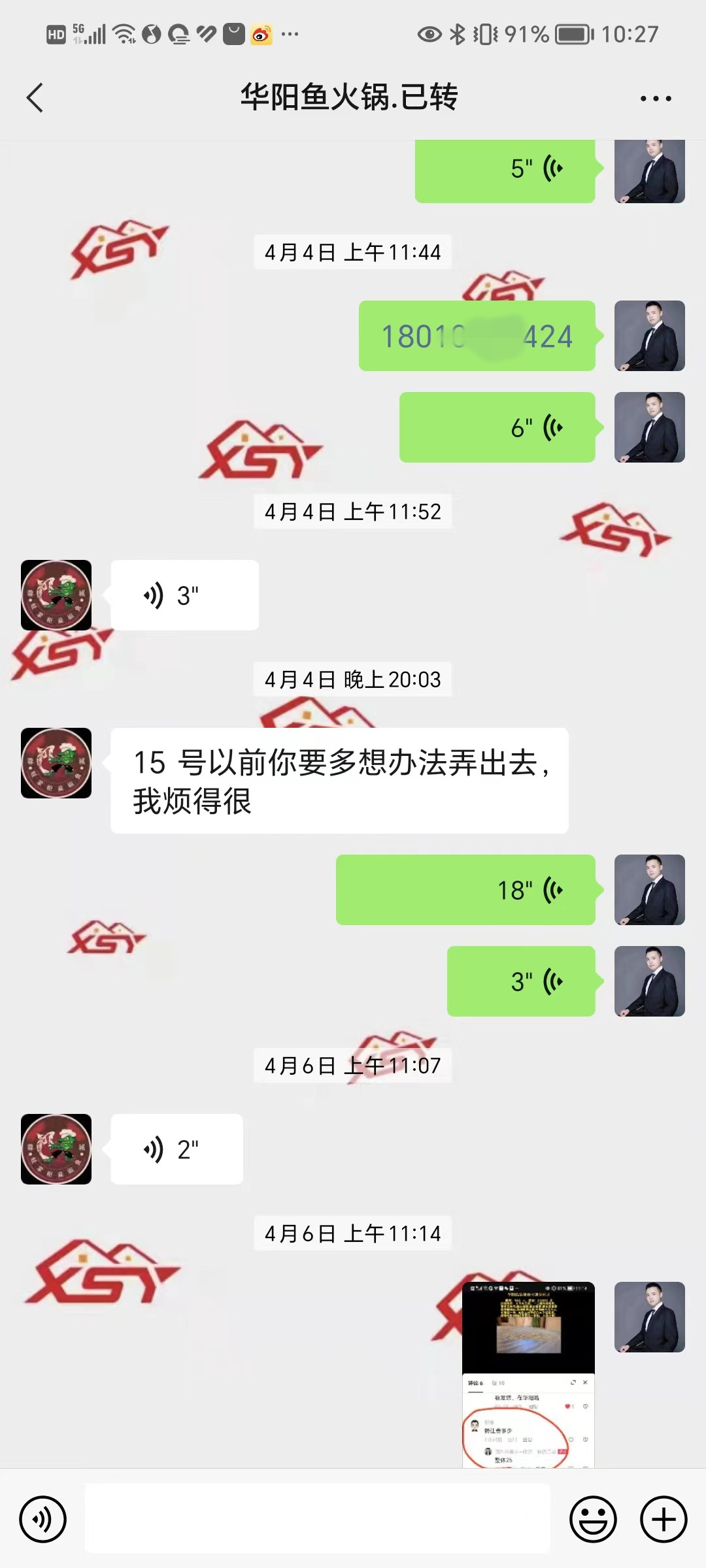Viewport: 706px width, 1568px height.
Task: Go back to the chat list
Action: (x=35, y=98)
